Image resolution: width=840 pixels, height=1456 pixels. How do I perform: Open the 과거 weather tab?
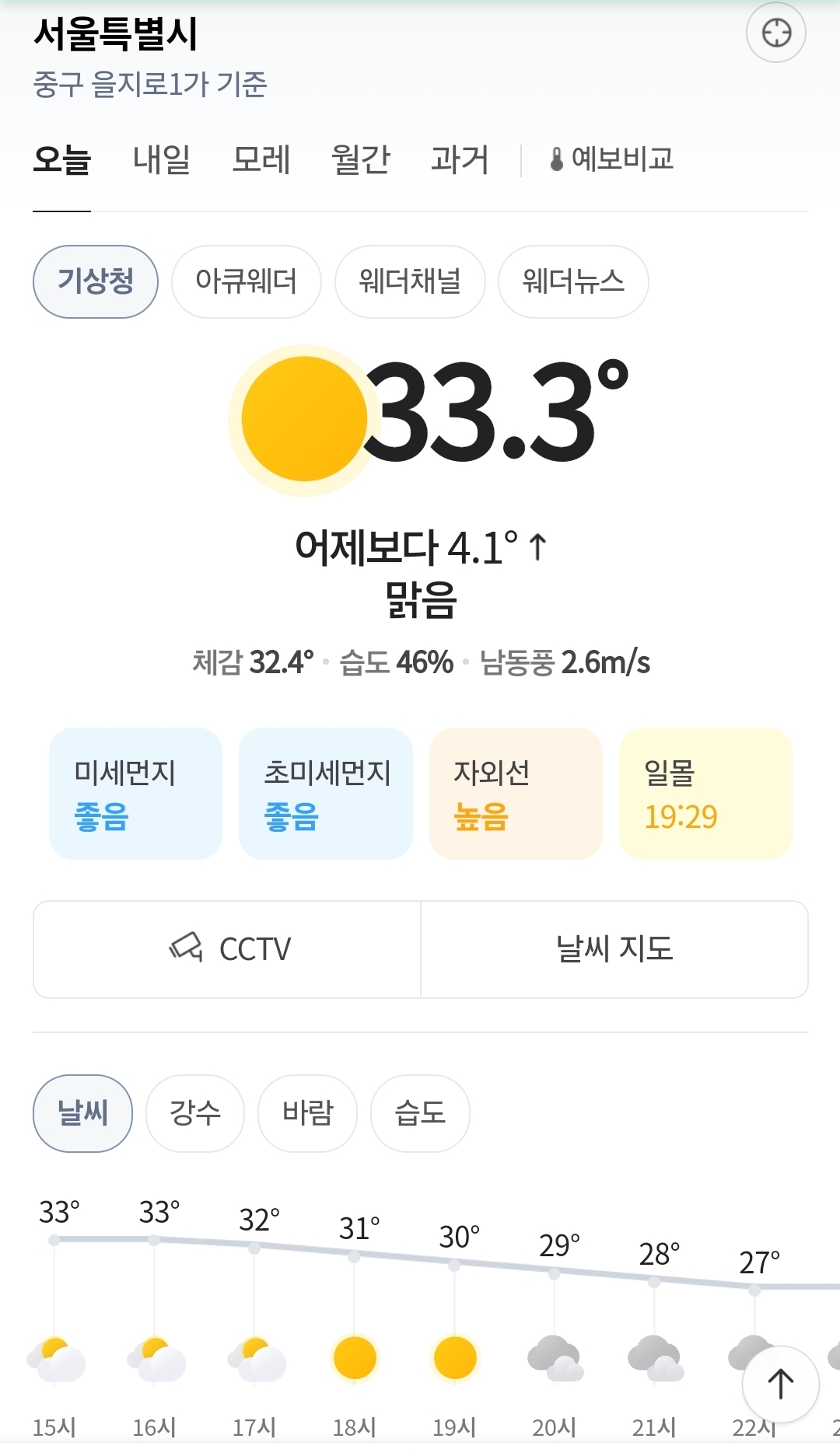point(460,159)
